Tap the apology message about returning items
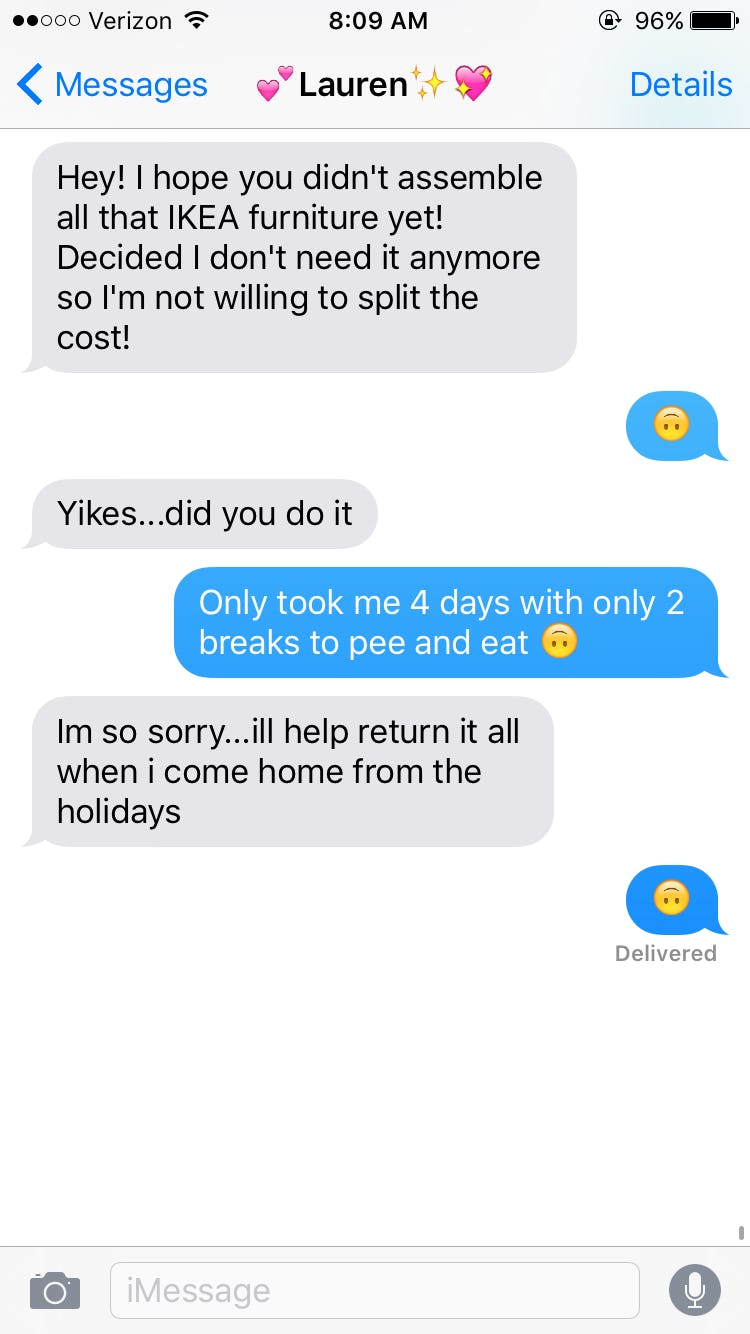 (288, 770)
